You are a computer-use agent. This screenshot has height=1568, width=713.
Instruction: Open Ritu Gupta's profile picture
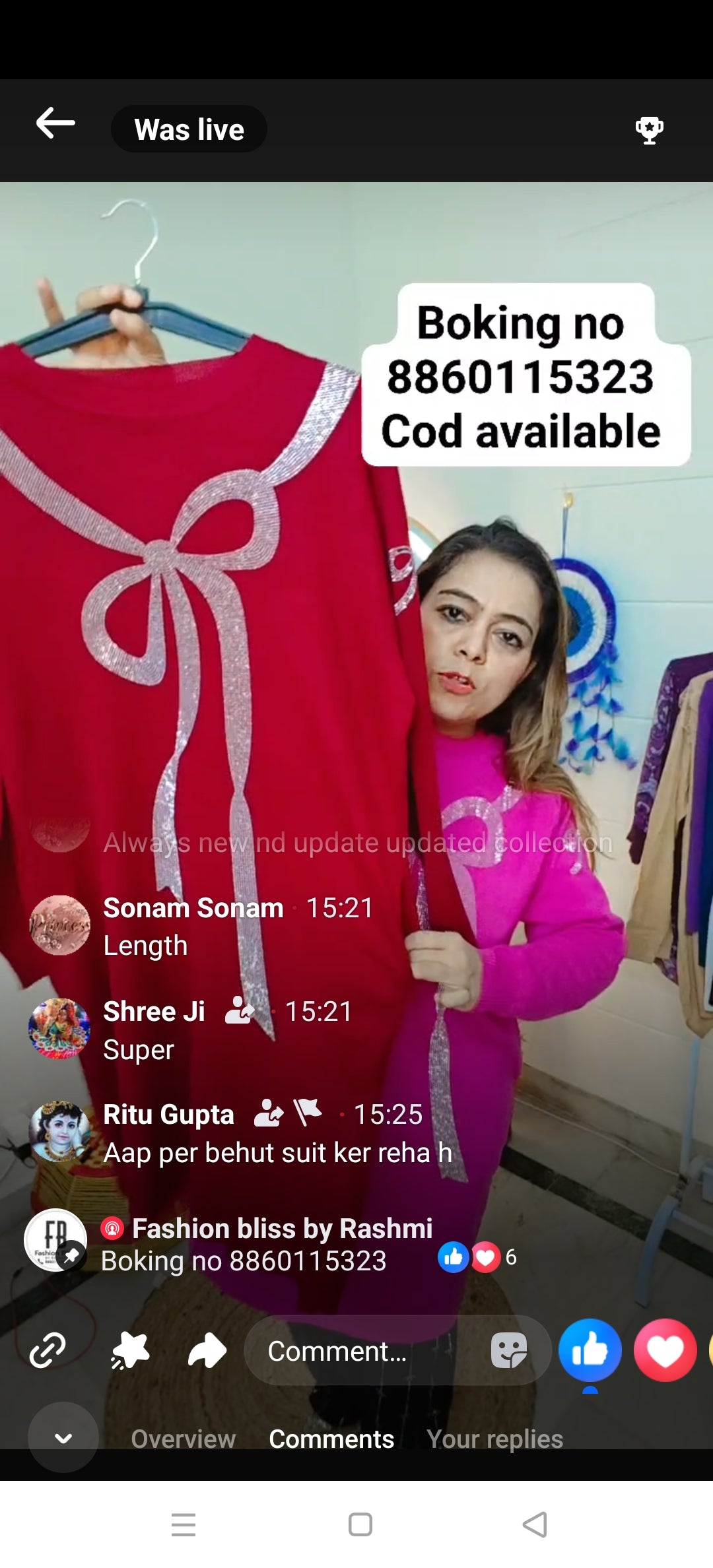point(59,1131)
